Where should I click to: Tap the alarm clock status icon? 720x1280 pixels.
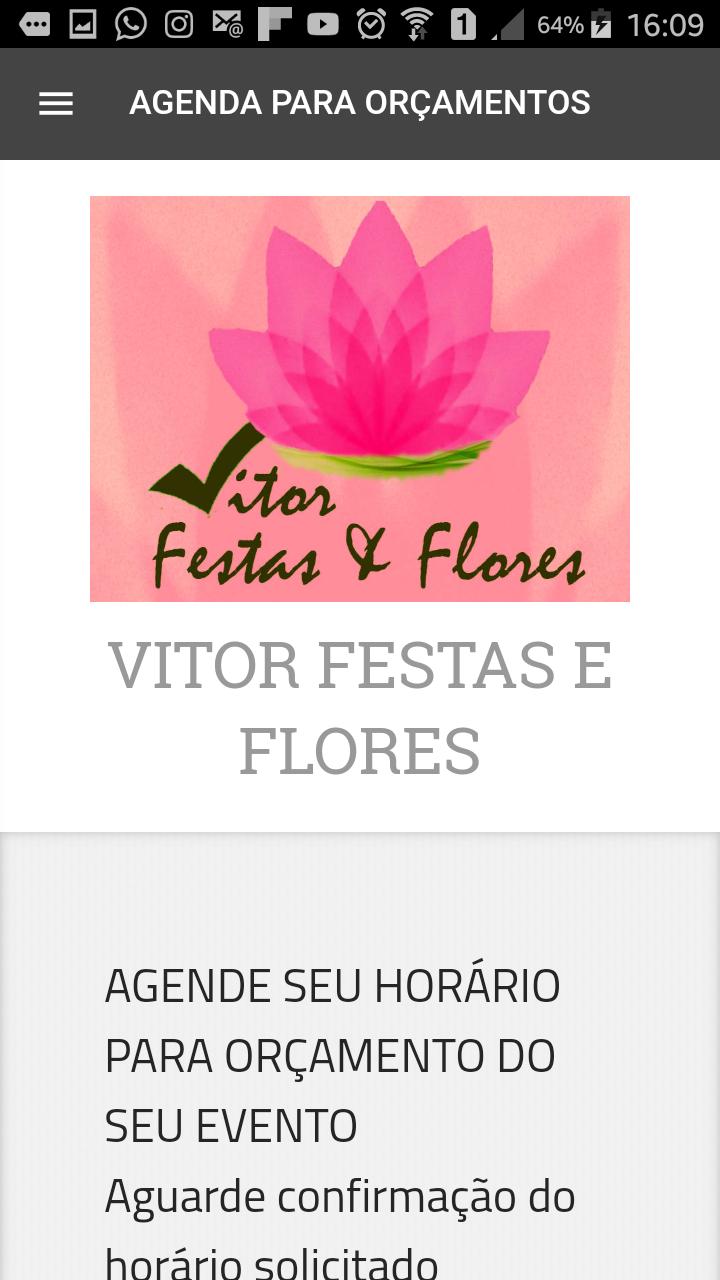[x=370, y=23]
